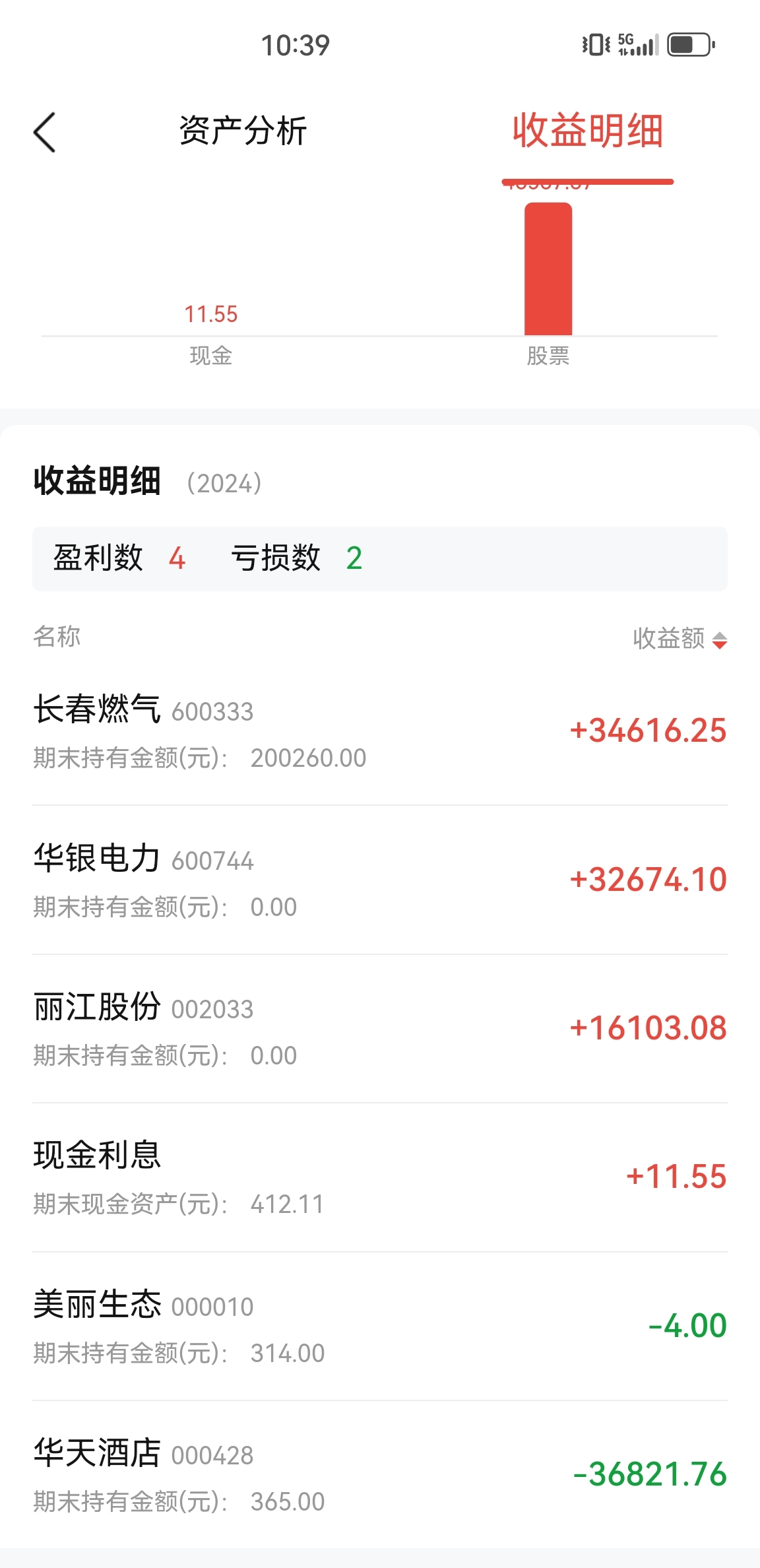This screenshot has height=1568, width=760.
Task: Select the 亏损数 2 filter
Action: tap(297, 558)
